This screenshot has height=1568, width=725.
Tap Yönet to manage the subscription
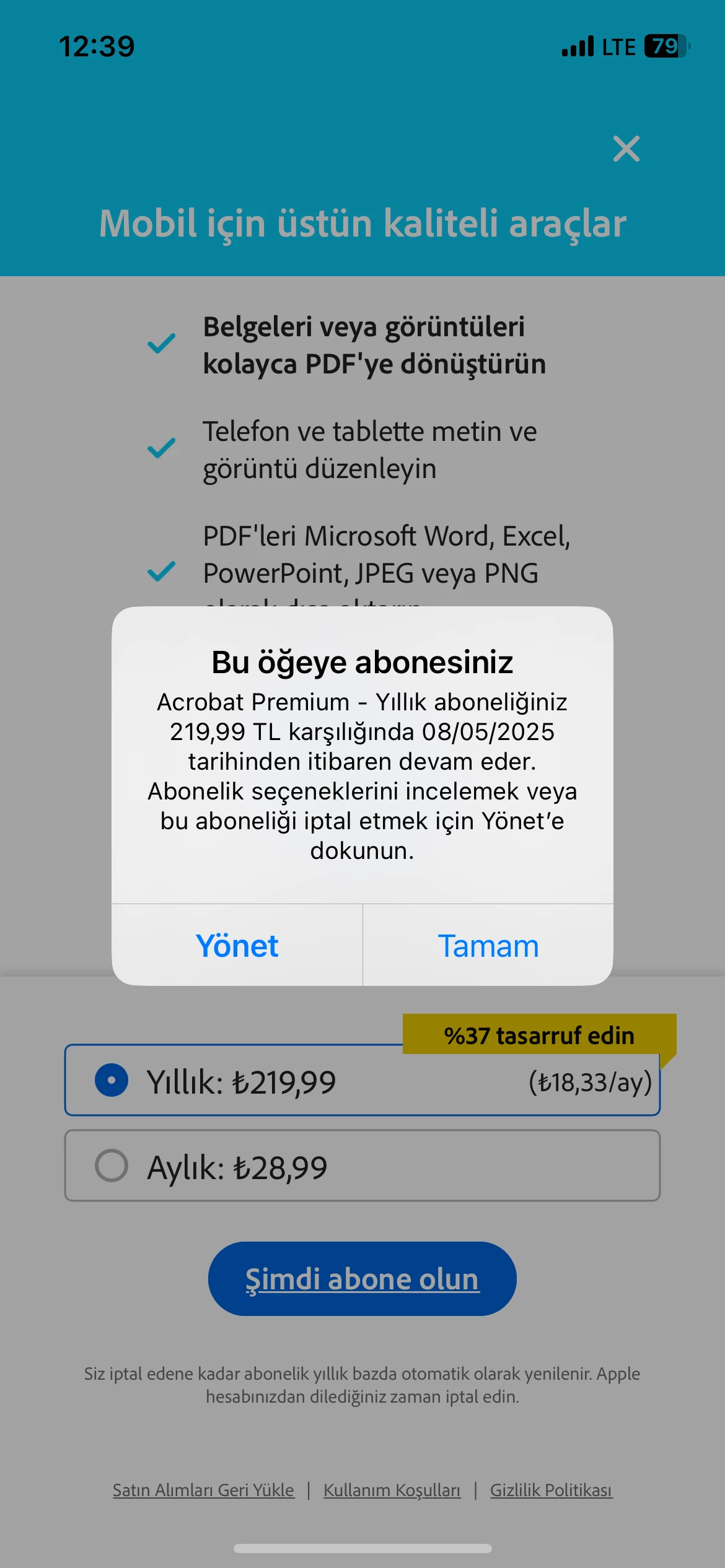(x=237, y=946)
